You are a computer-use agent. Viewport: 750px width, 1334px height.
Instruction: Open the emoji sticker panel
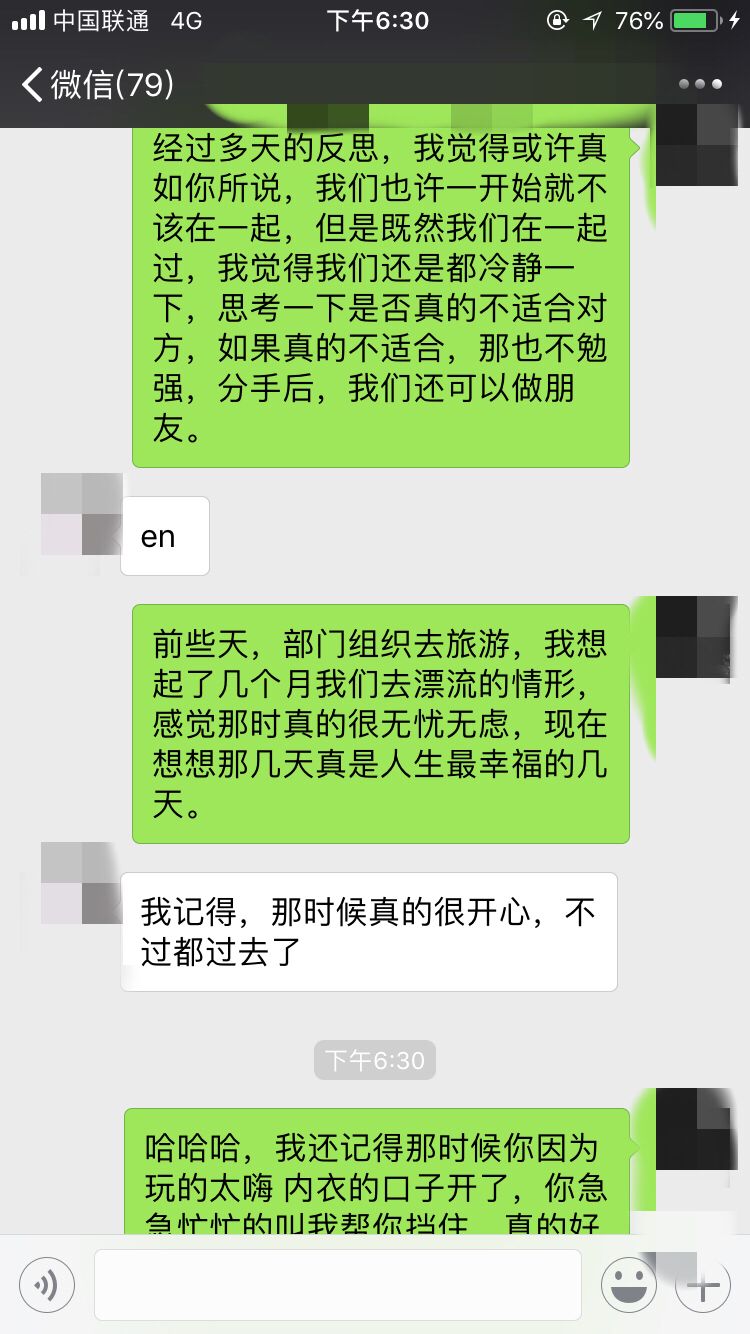coord(628,1285)
